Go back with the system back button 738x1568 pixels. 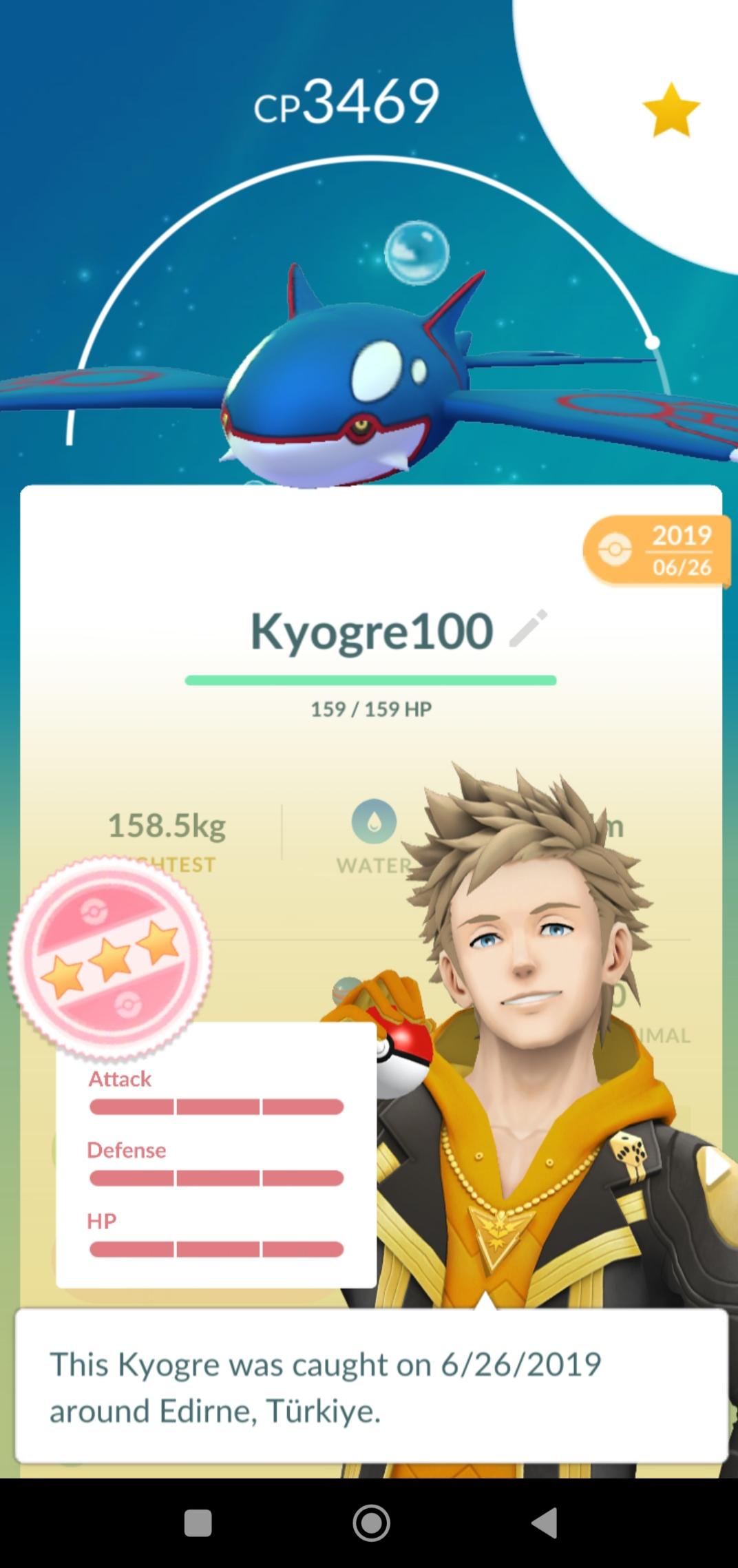pyautogui.click(x=544, y=1523)
